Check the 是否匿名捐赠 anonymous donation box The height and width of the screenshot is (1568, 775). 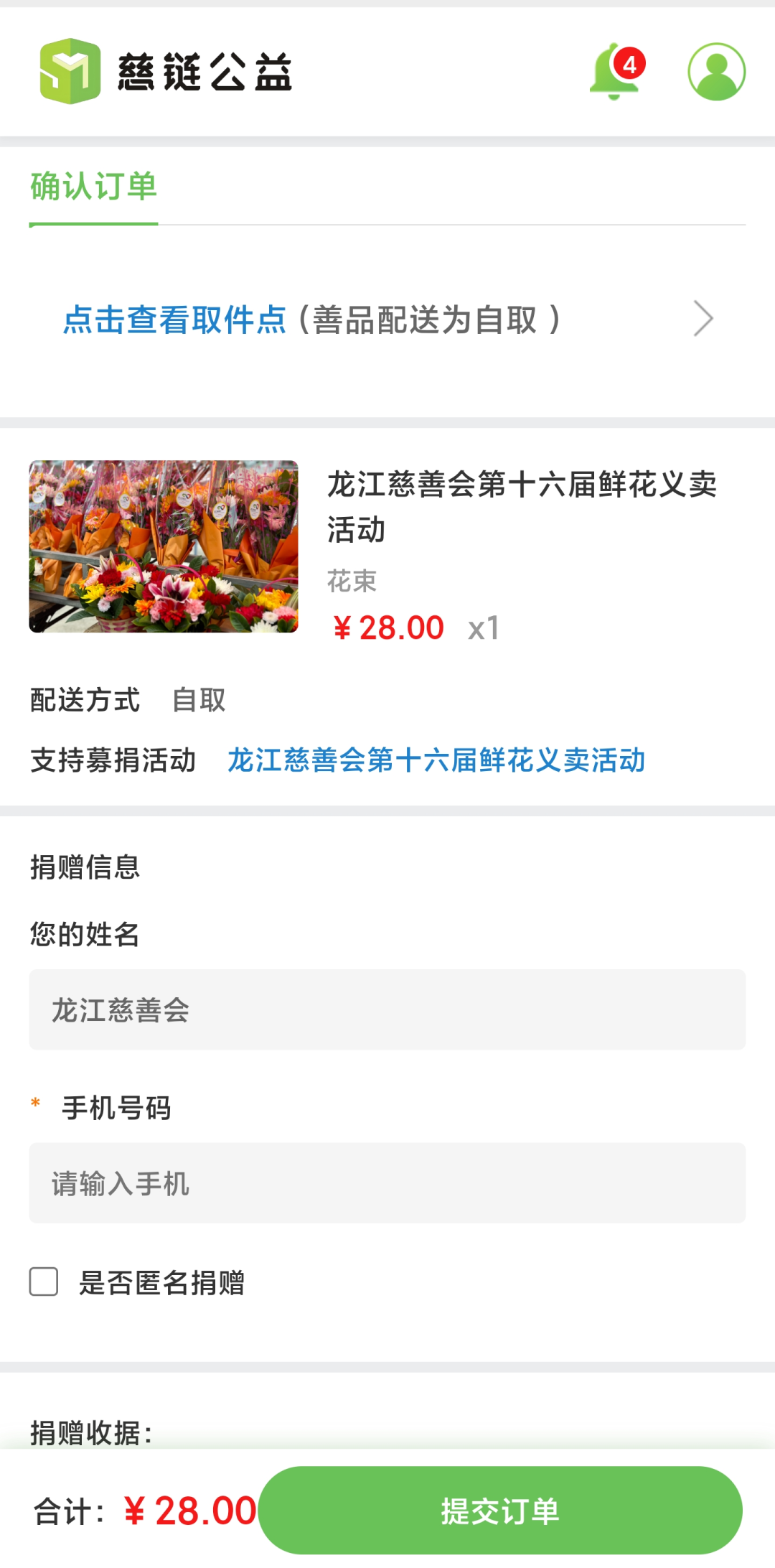(x=44, y=1282)
